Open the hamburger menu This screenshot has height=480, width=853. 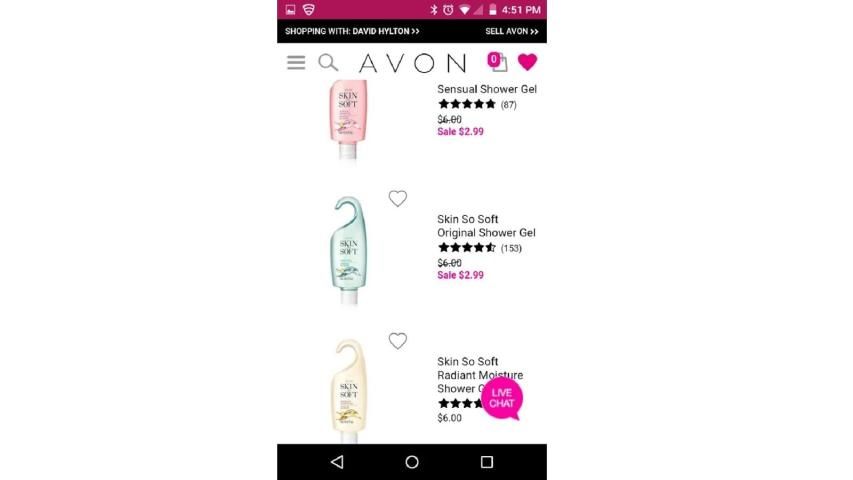point(296,62)
